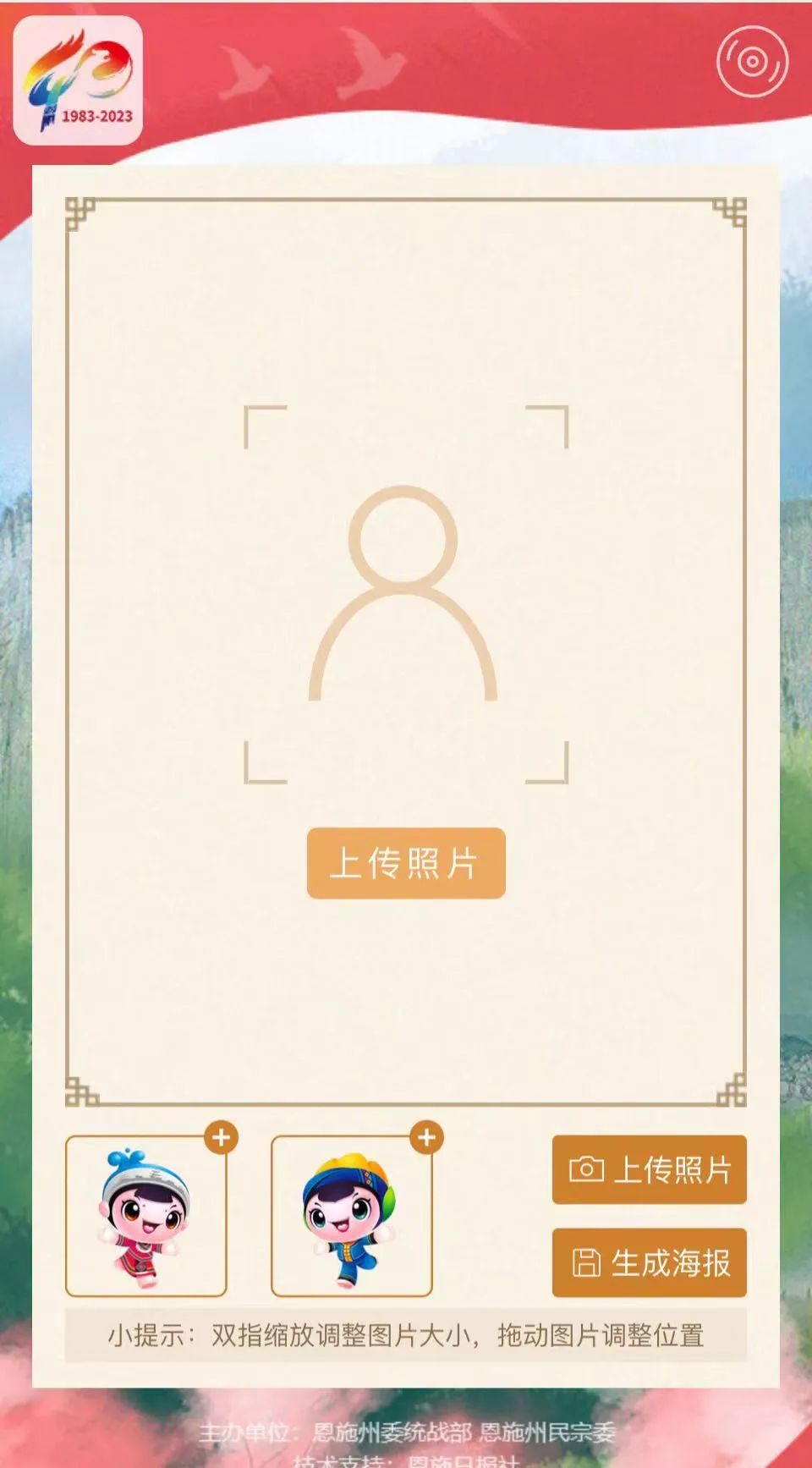Toggle the background music disc icon
Viewport: 812px width, 1468px height.
click(752, 62)
